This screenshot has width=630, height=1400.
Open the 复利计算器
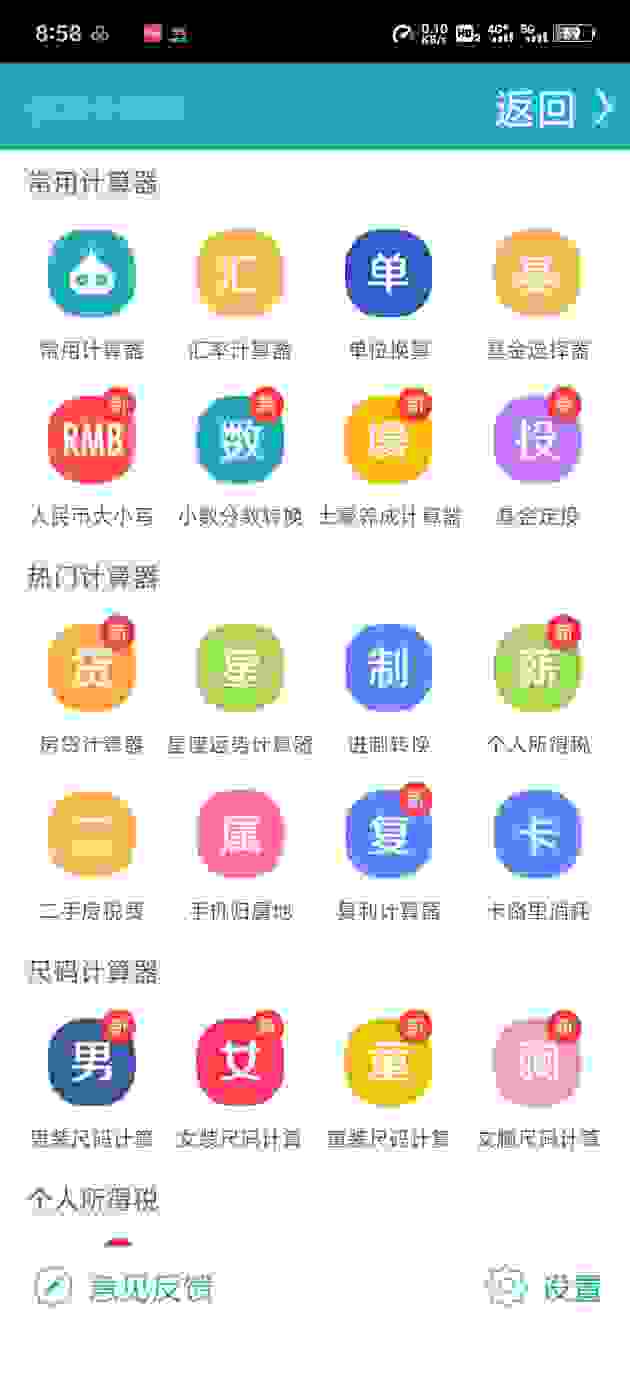pyautogui.click(x=388, y=834)
